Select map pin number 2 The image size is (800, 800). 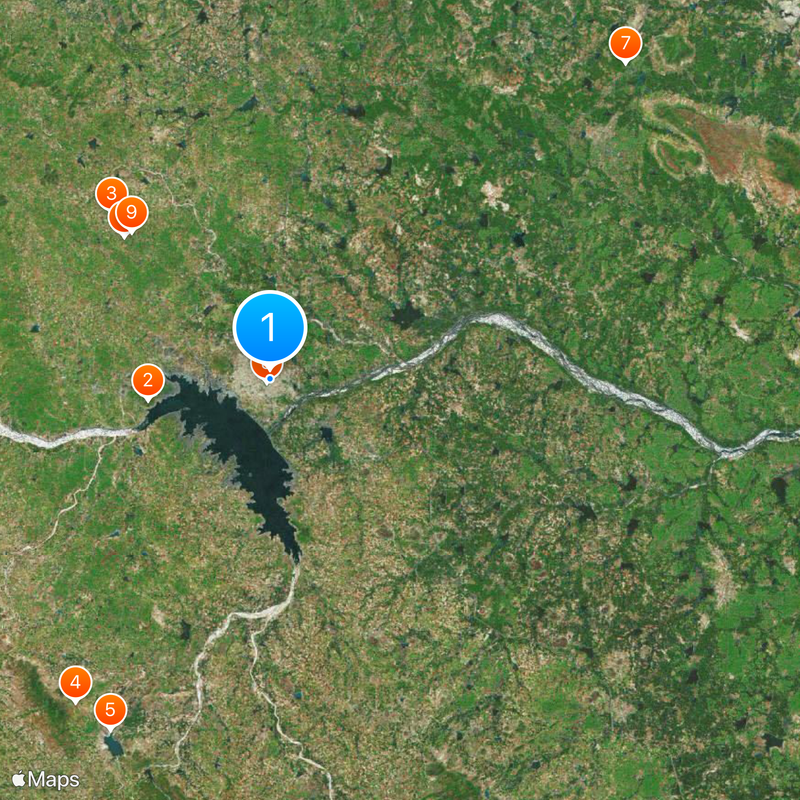pyautogui.click(x=148, y=380)
